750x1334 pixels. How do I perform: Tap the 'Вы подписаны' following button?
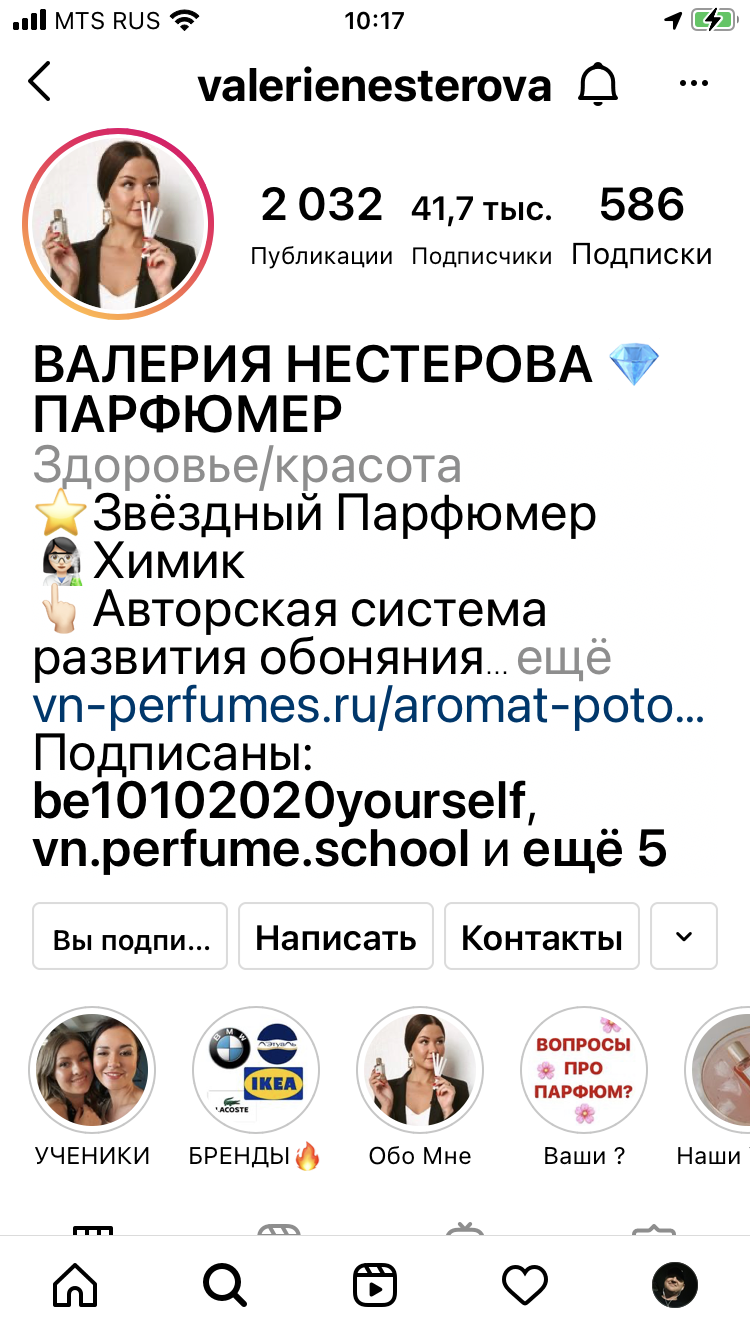tap(131, 937)
